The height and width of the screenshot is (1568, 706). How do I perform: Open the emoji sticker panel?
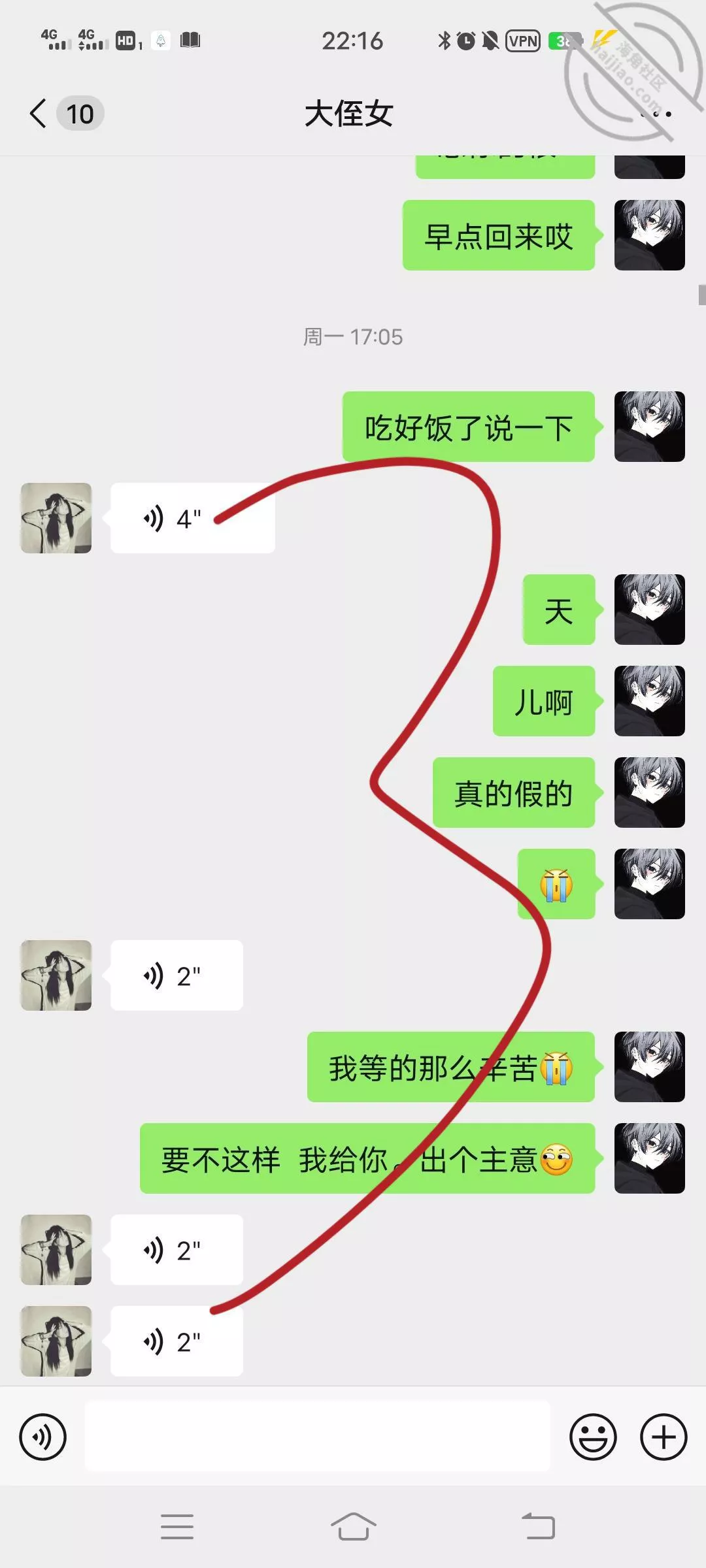coord(593,1437)
